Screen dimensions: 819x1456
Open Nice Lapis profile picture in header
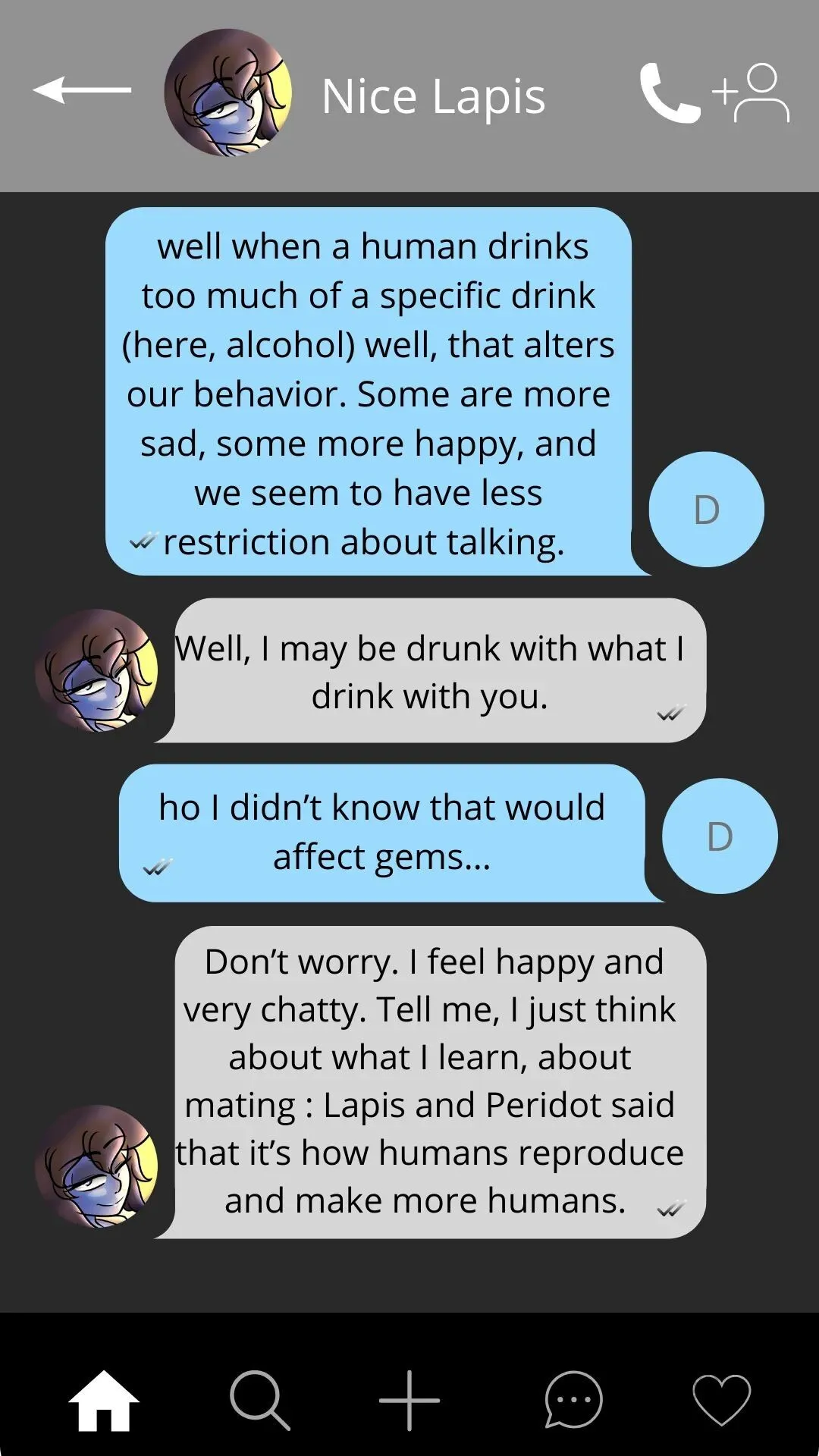click(x=228, y=93)
